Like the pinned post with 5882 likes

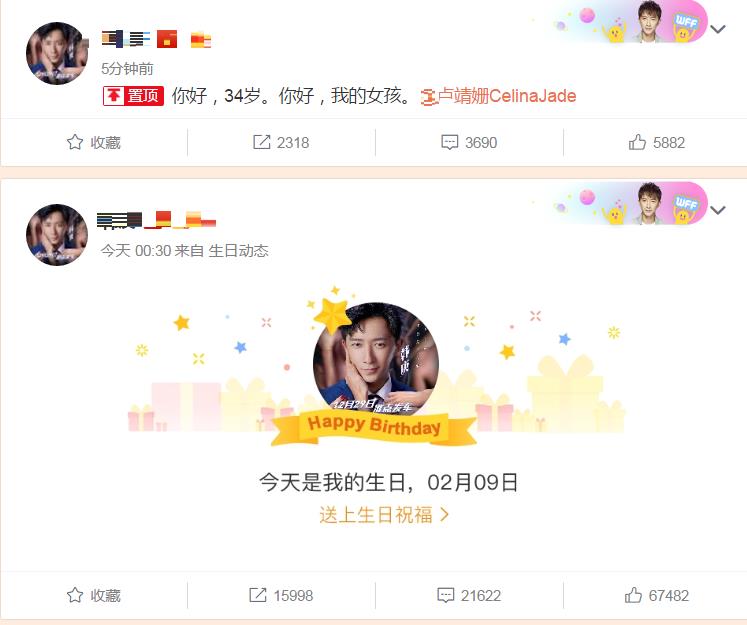point(656,143)
